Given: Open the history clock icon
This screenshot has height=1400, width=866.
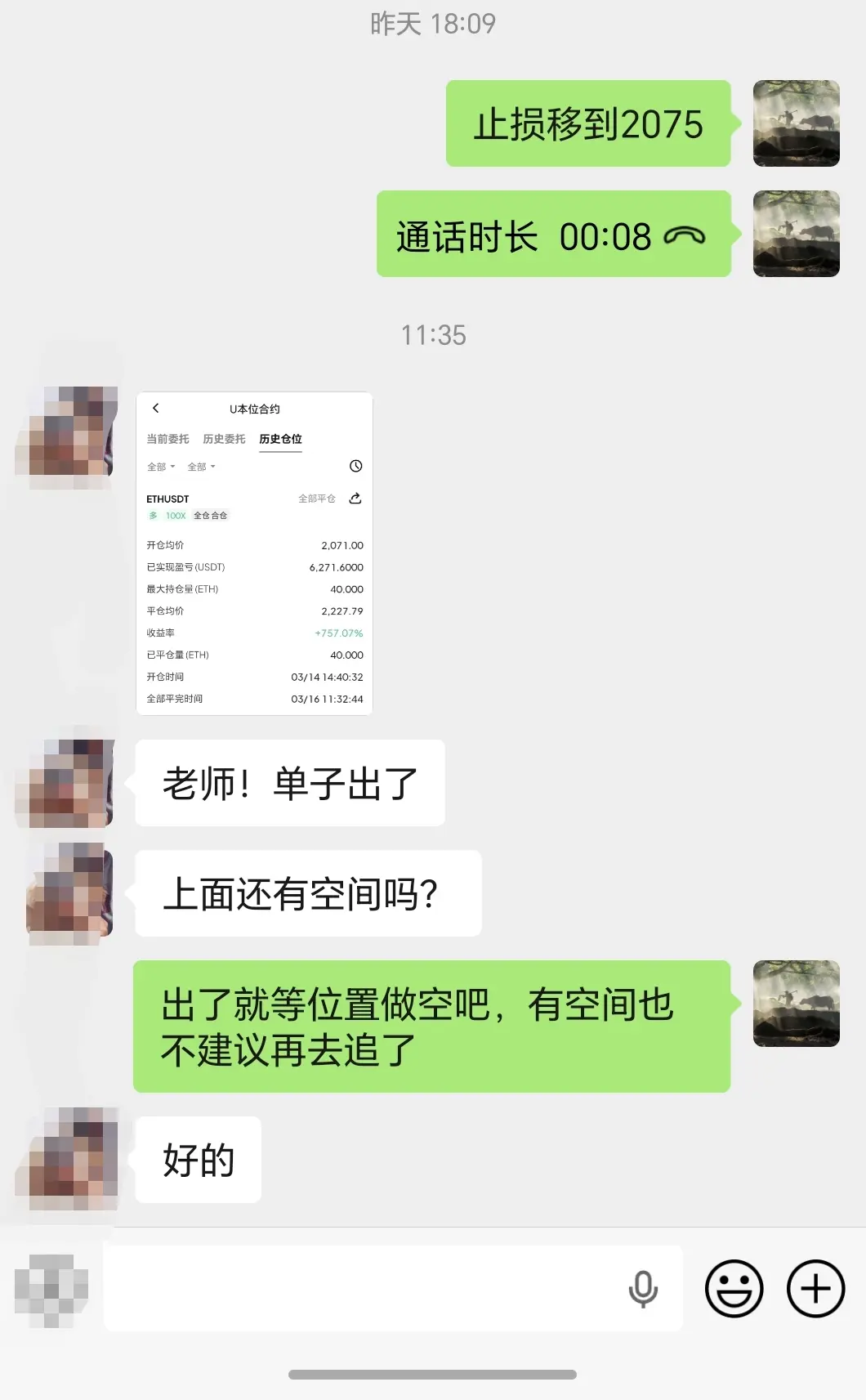Looking at the screenshot, I should (x=355, y=467).
